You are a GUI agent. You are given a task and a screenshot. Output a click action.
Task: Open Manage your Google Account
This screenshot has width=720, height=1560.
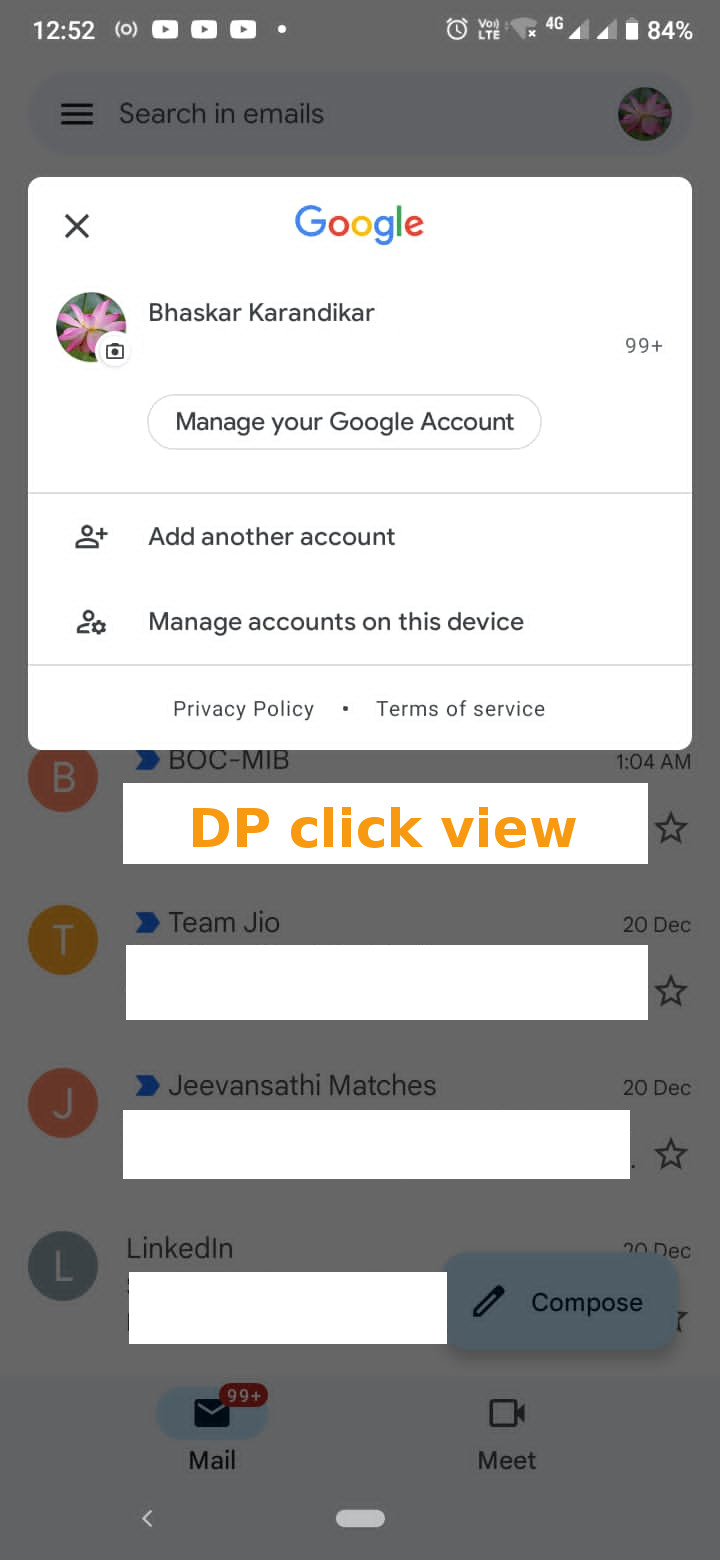[x=344, y=422]
